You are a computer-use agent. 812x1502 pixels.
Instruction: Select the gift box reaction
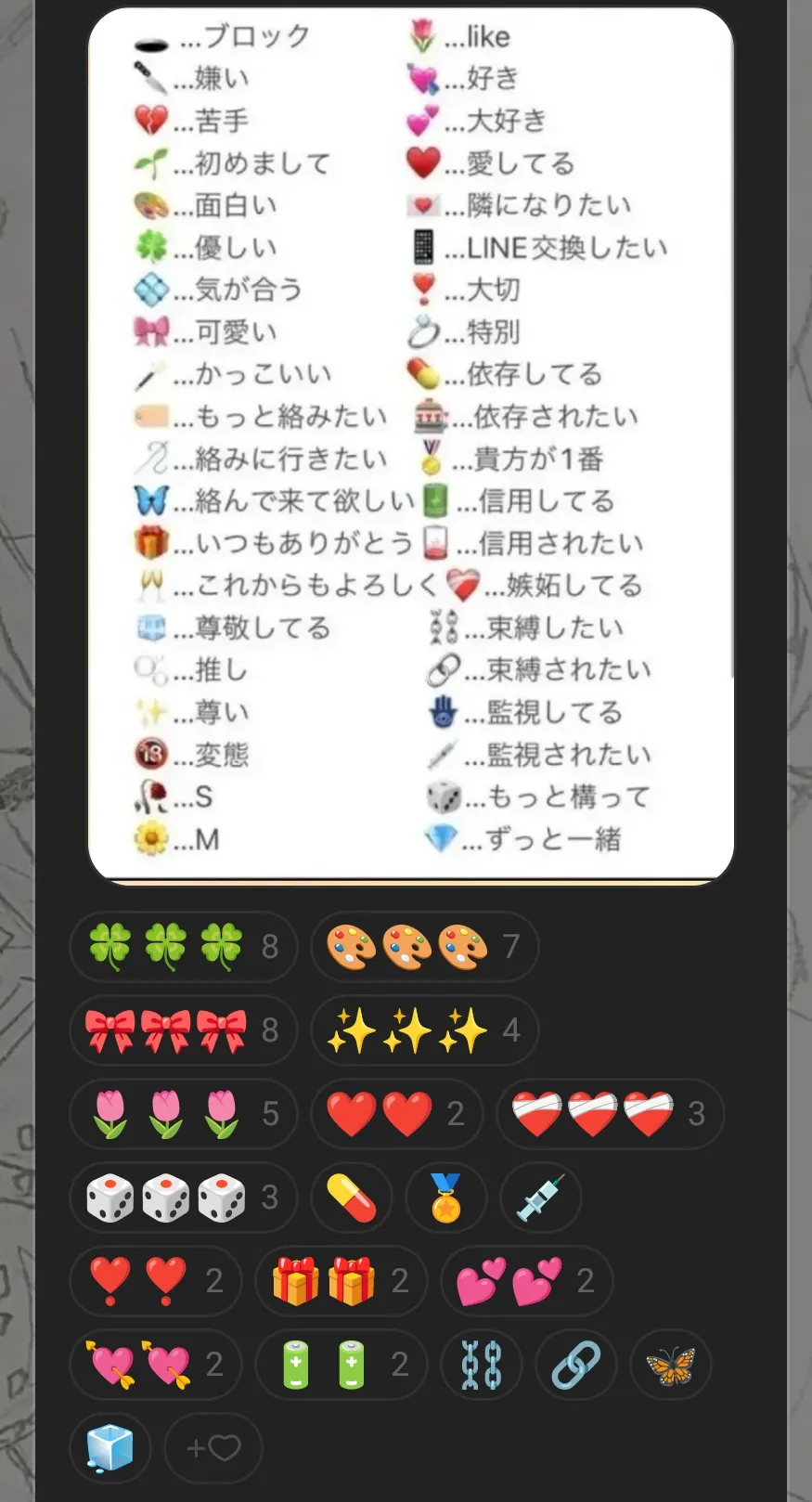click(341, 1281)
